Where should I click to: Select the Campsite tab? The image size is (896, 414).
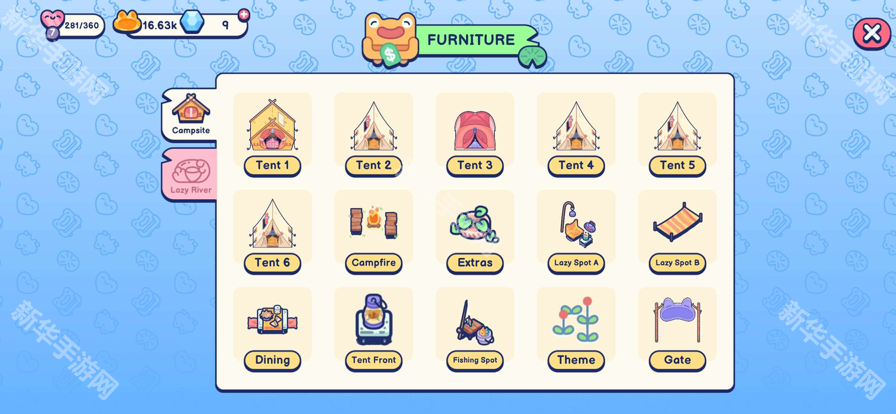[190, 115]
